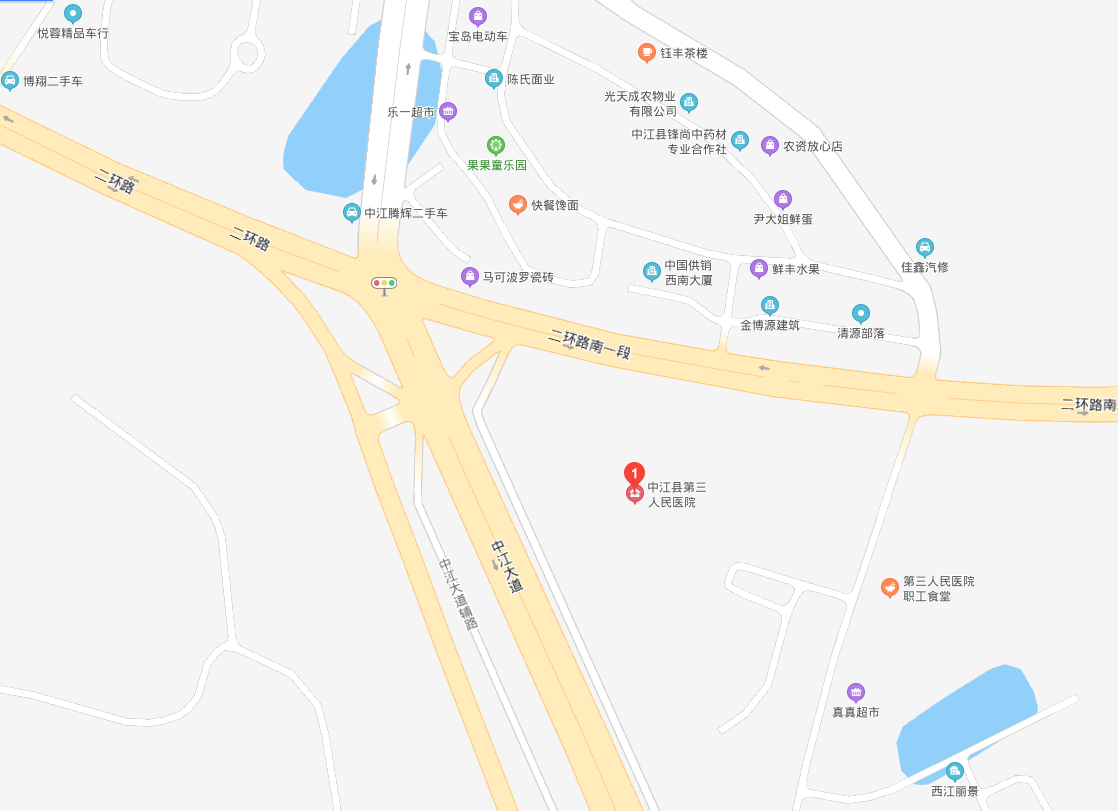Select the red marker numbered 1
The width and height of the screenshot is (1118, 811).
click(634, 473)
